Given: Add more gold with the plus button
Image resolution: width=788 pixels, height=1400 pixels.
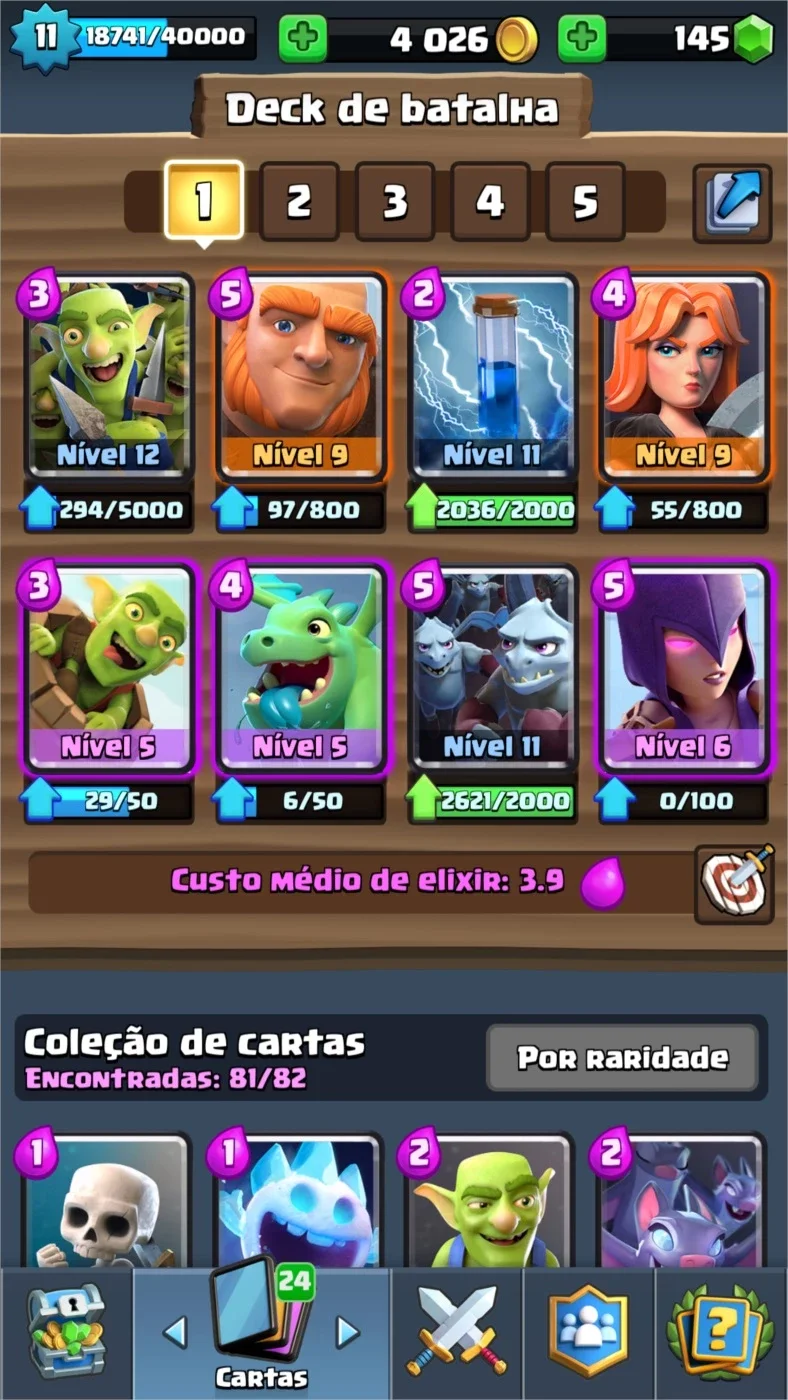Looking at the screenshot, I should click(x=302, y=39).
